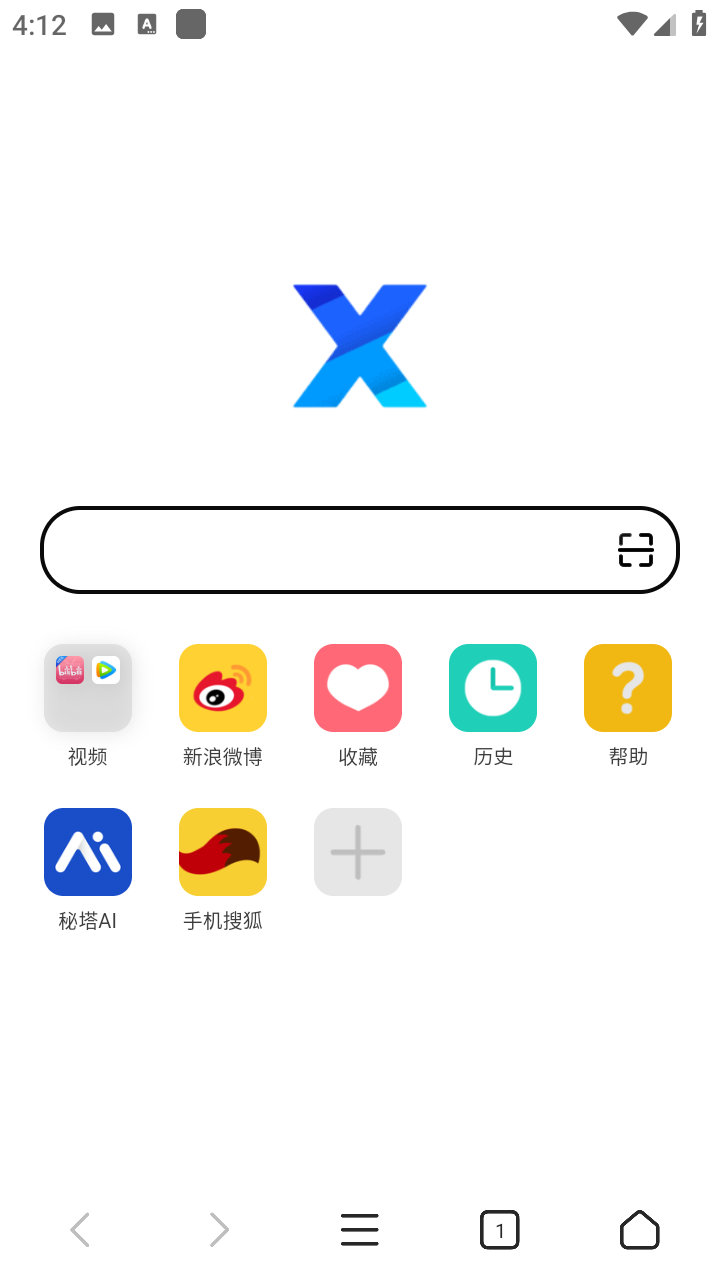
Task: Go forward with the right arrow
Action: [x=219, y=1229]
